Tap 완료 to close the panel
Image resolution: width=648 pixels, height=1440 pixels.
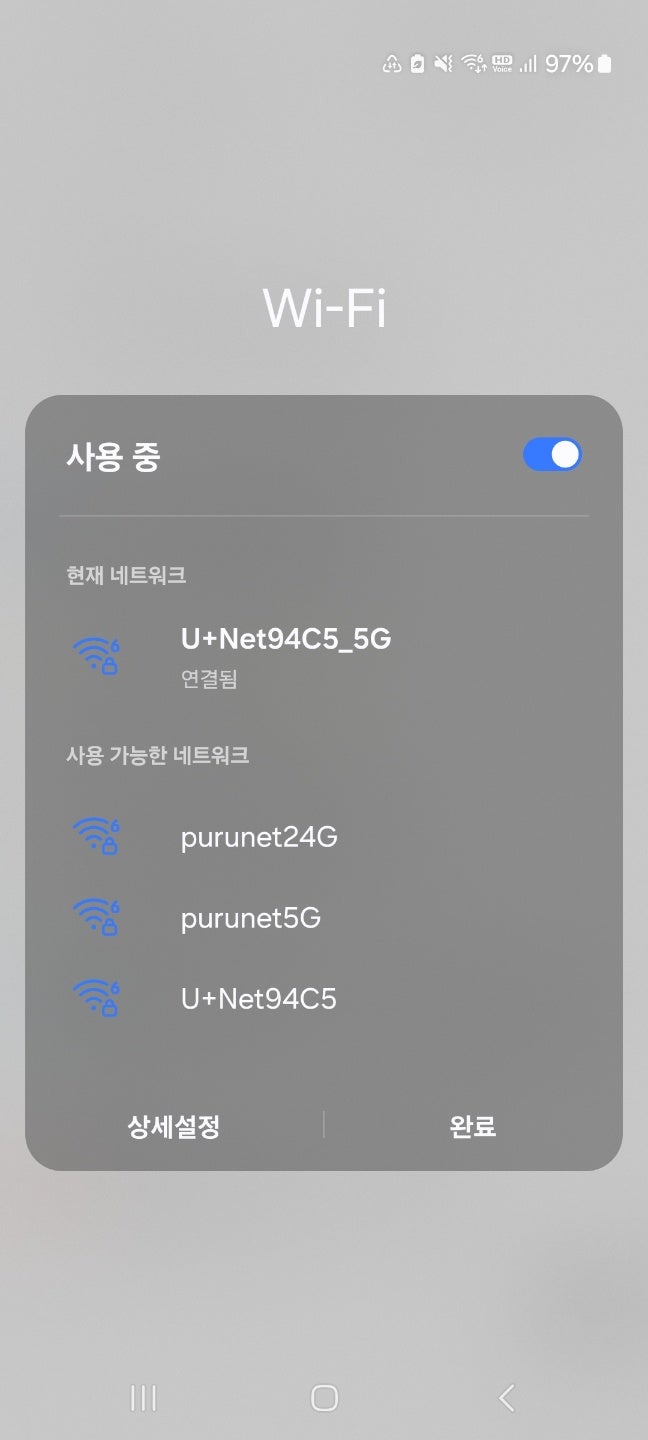click(x=472, y=1127)
